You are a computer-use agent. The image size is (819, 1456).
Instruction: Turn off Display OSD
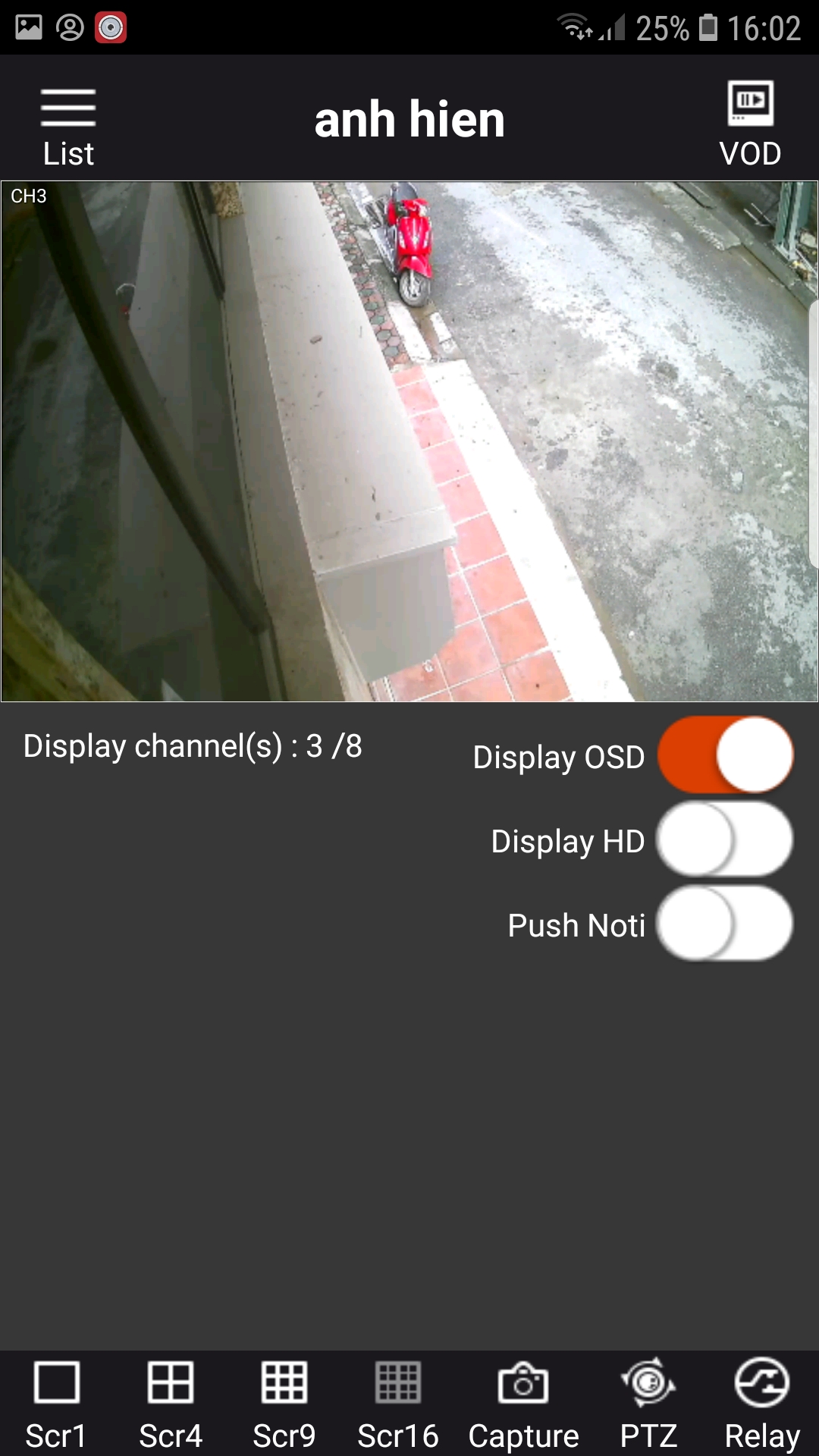tap(725, 756)
